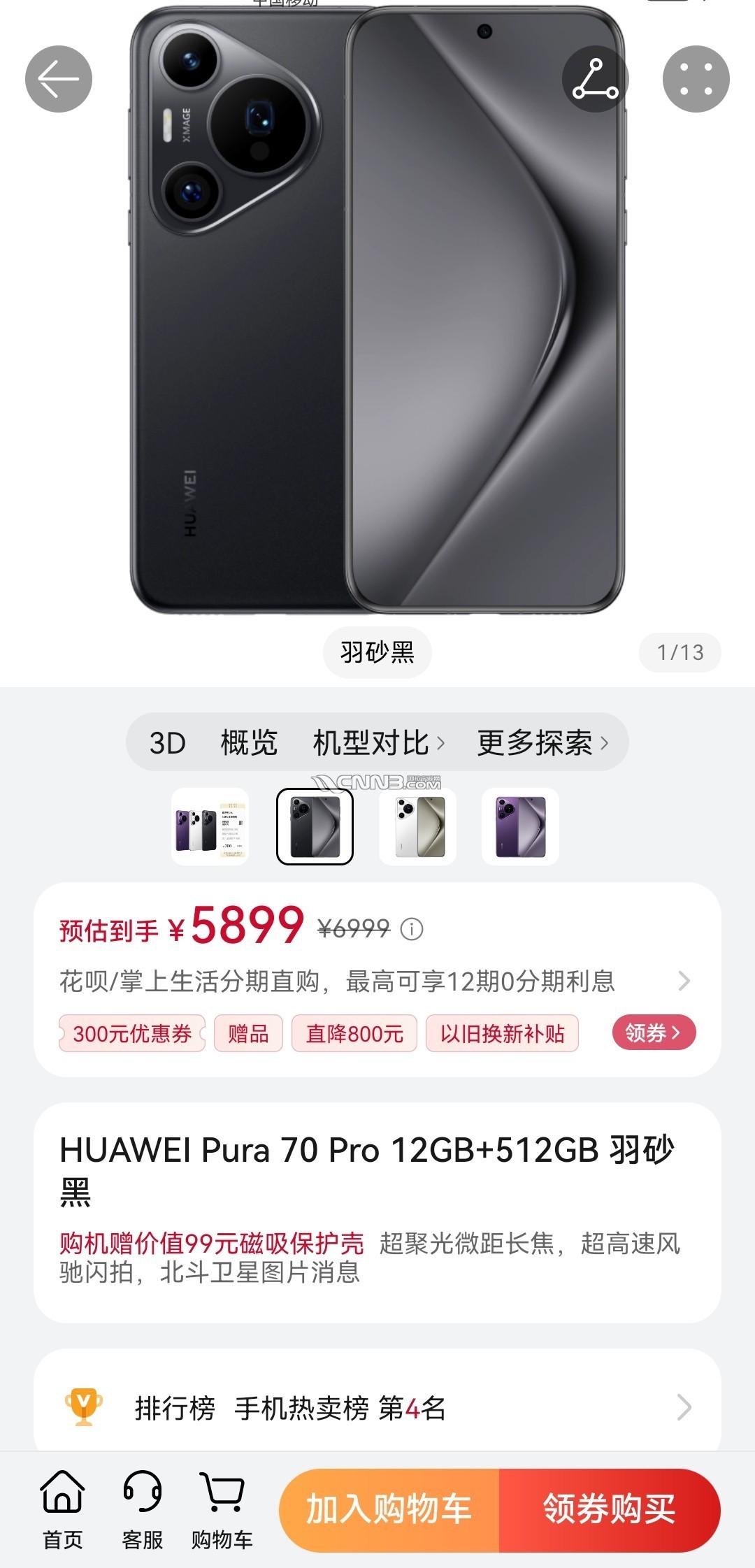Viewport: 755px width, 1568px height.
Task: Open 更多探索 more exploration
Action: coord(542,743)
